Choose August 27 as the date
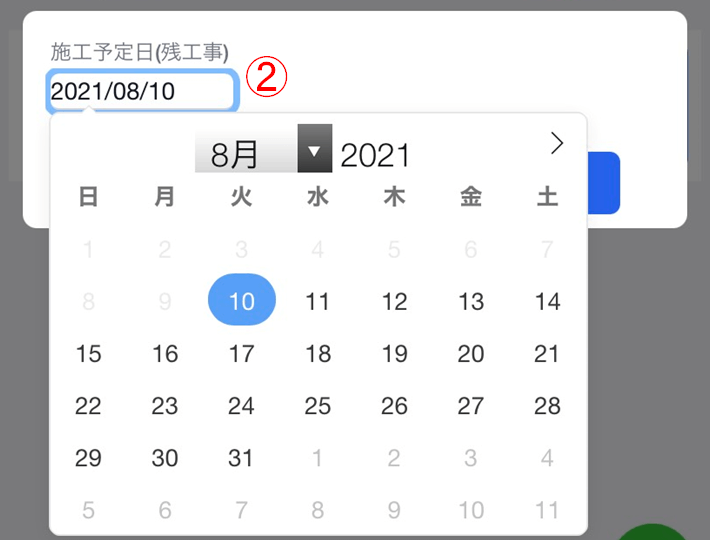 tap(471, 406)
